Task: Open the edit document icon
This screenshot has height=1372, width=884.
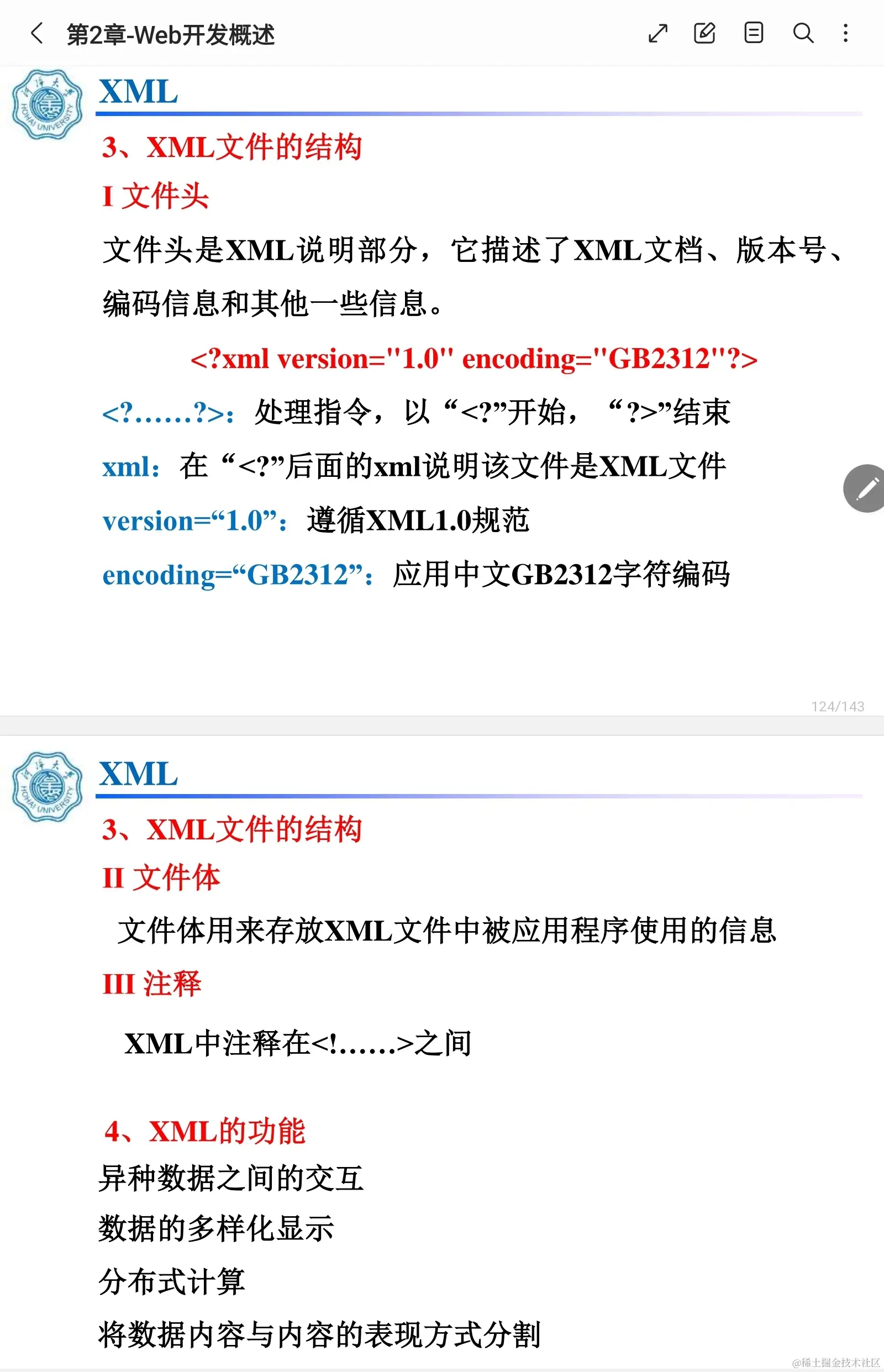Action: coord(704,33)
